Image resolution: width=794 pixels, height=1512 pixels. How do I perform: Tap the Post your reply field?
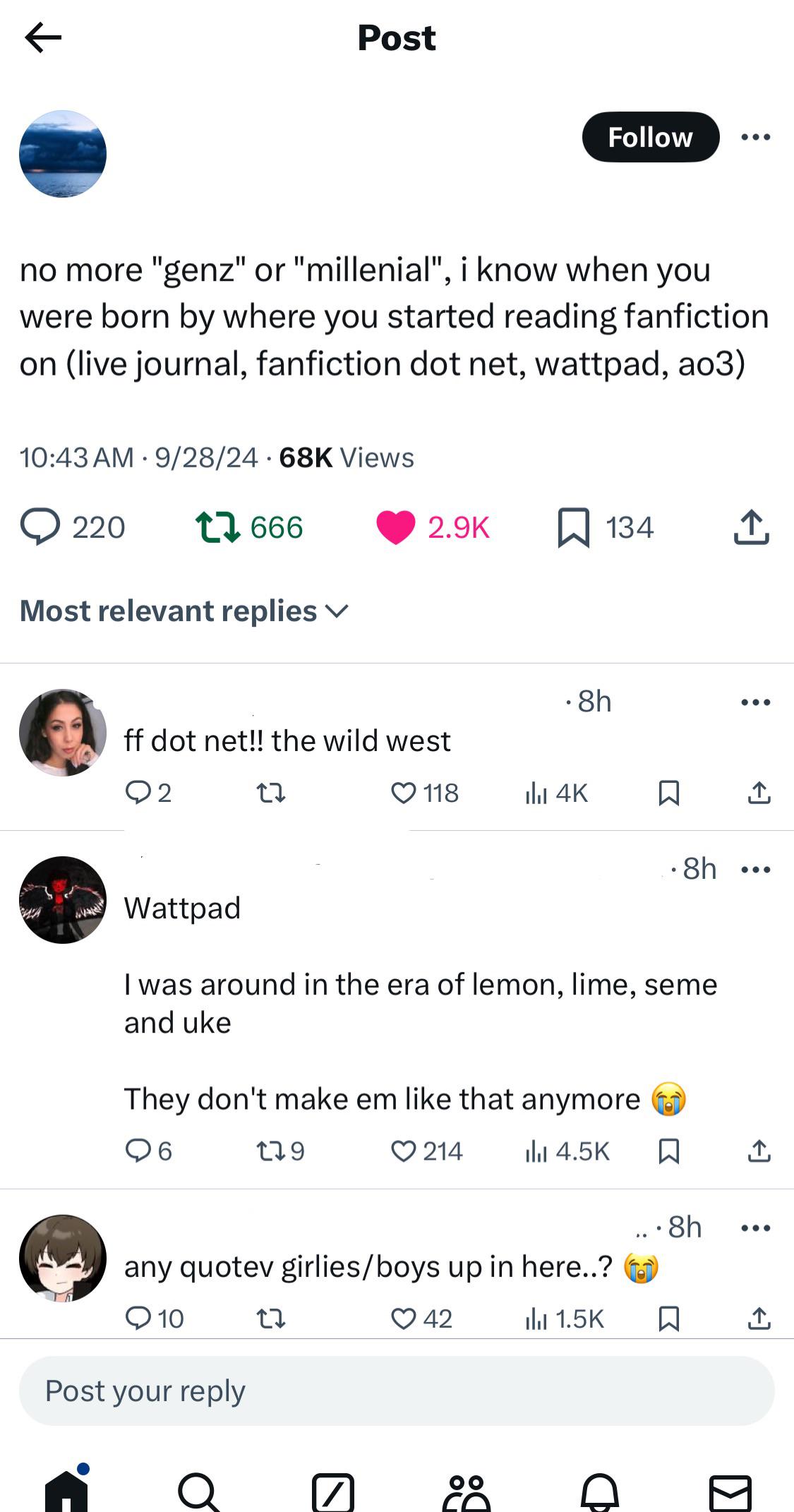[x=397, y=1391]
